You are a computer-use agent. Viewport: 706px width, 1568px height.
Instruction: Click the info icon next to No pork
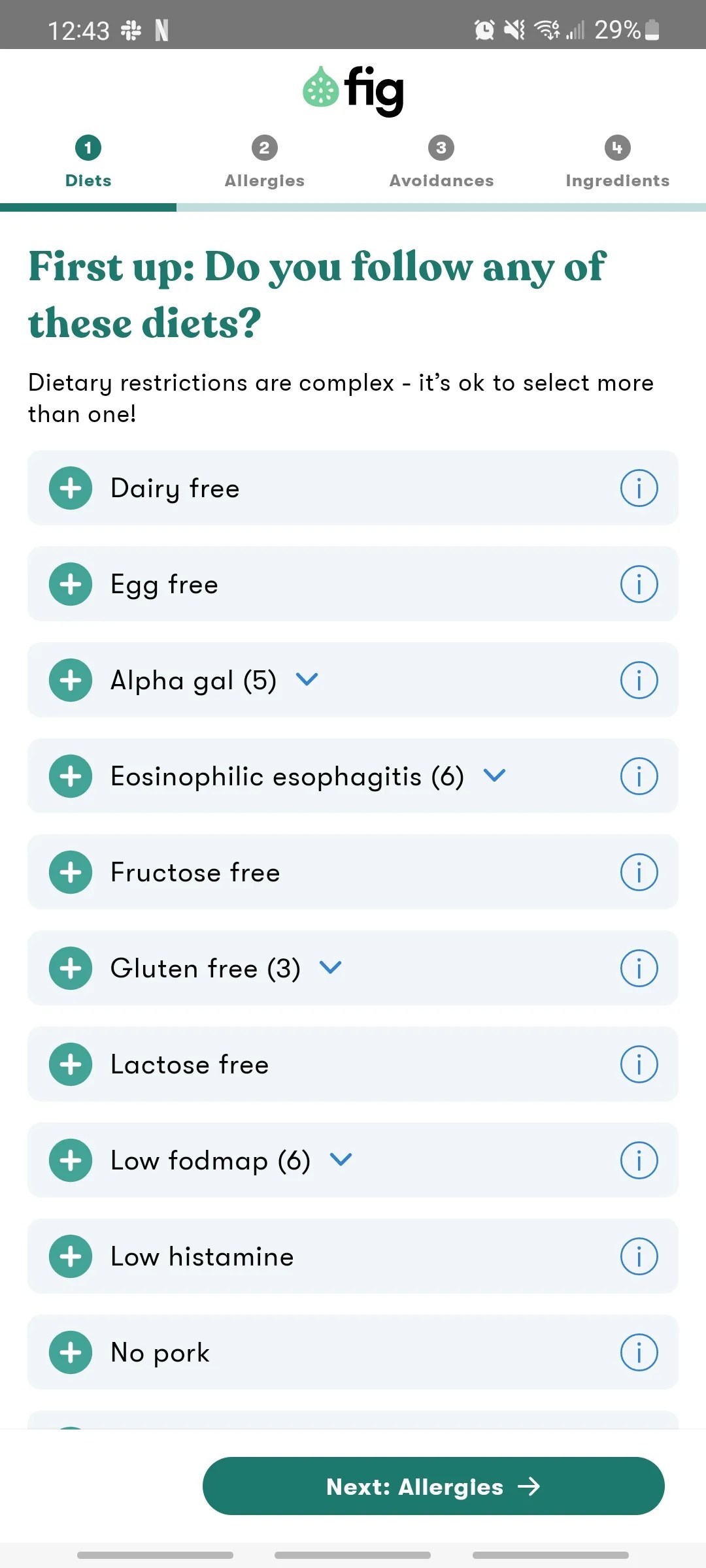pos(639,1352)
